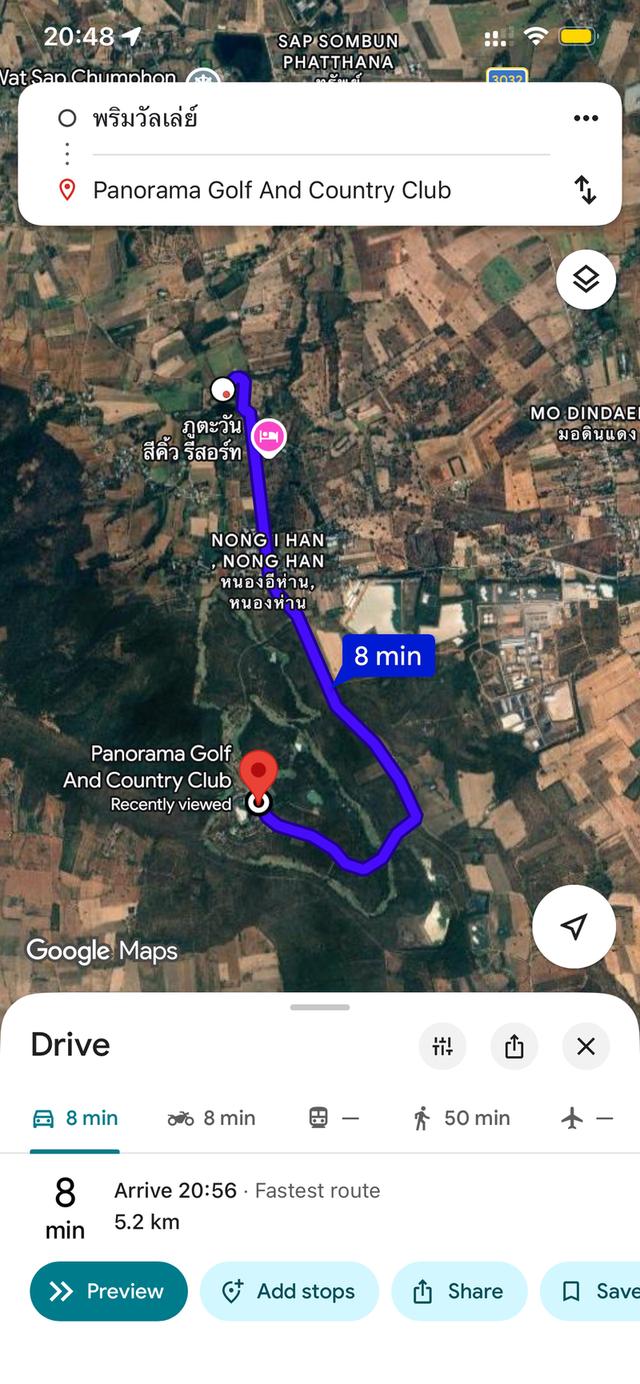640x1384 pixels.
Task: Open the map layers selector
Action: coord(585,279)
